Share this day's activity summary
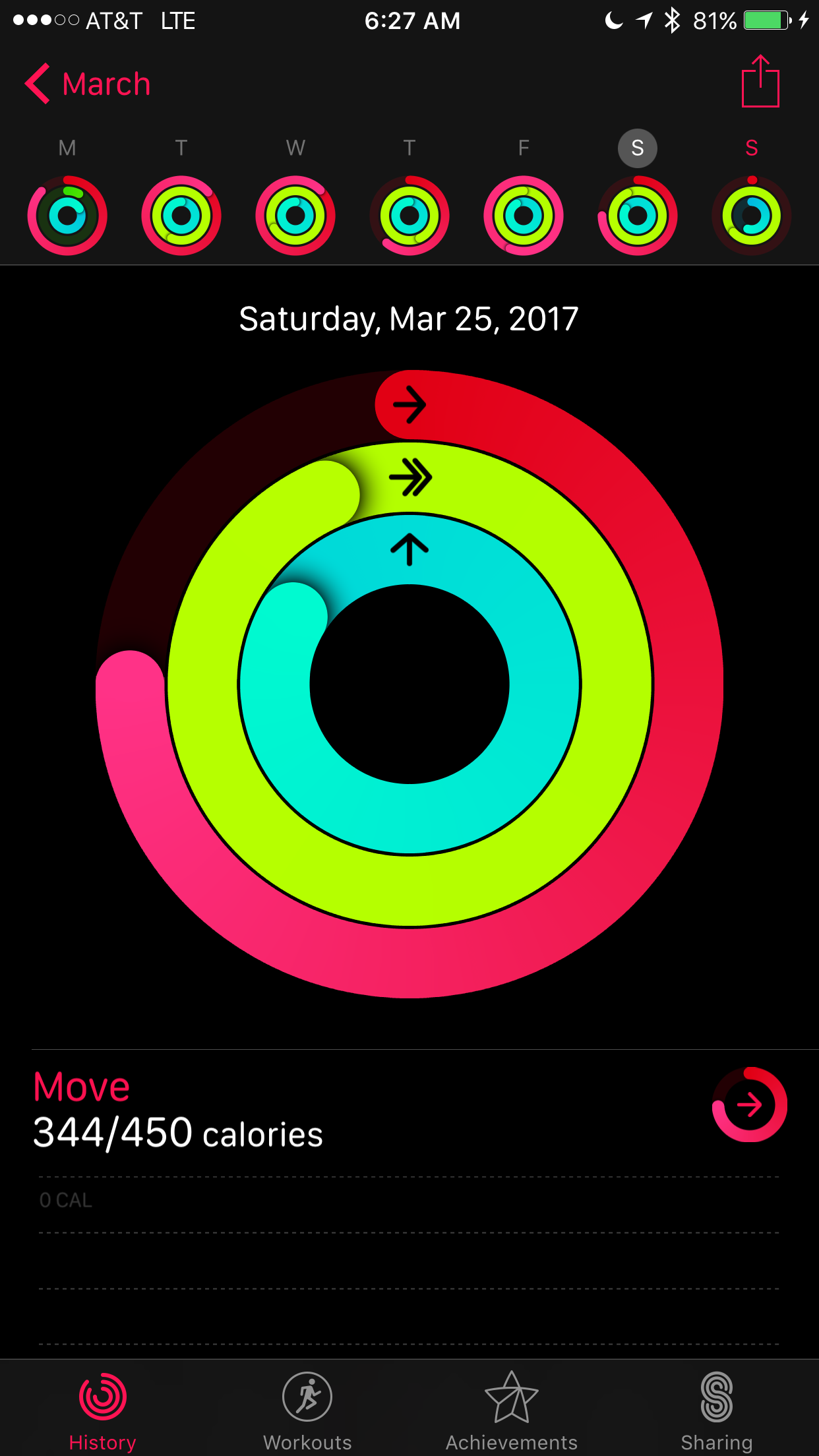 (760, 81)
